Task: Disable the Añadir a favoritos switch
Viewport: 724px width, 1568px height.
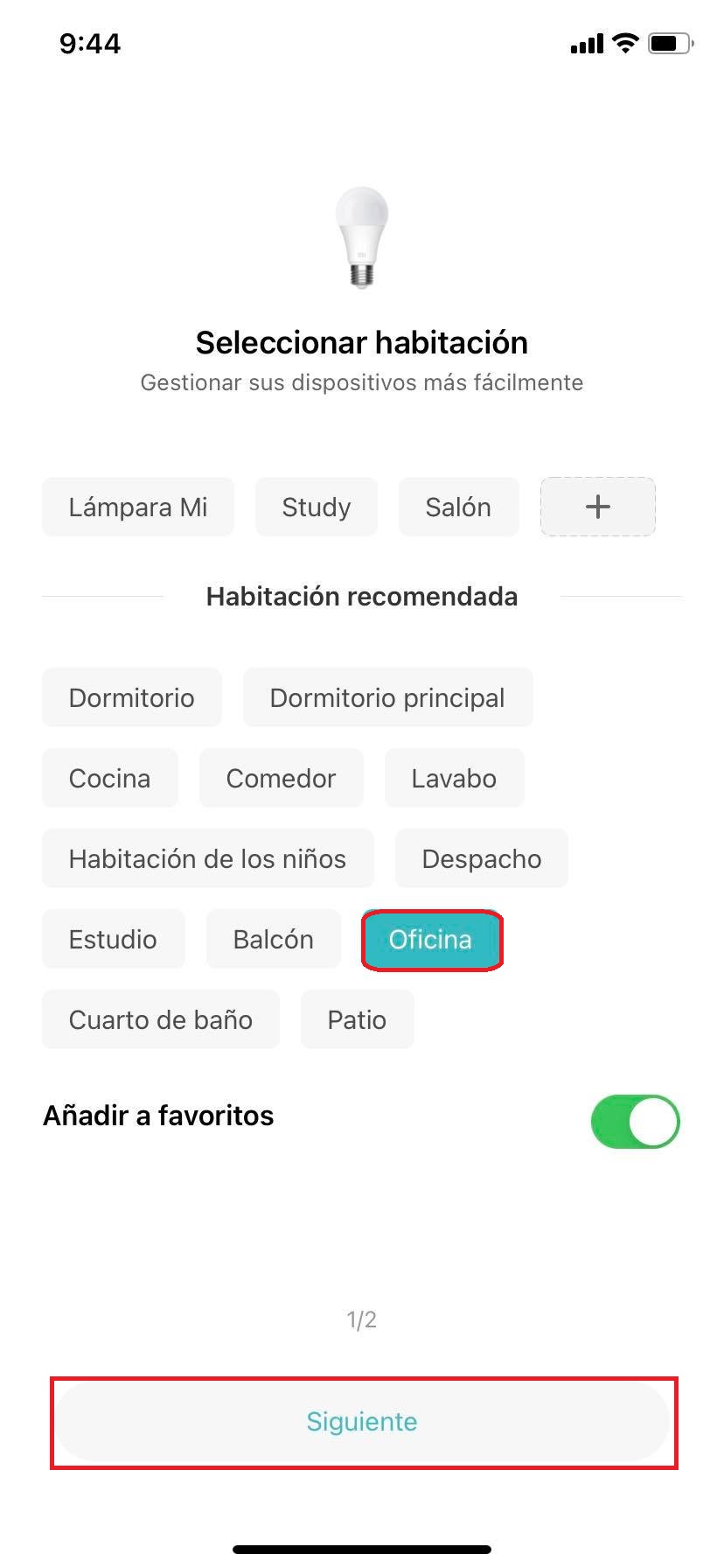Action: click(635, 1121)
